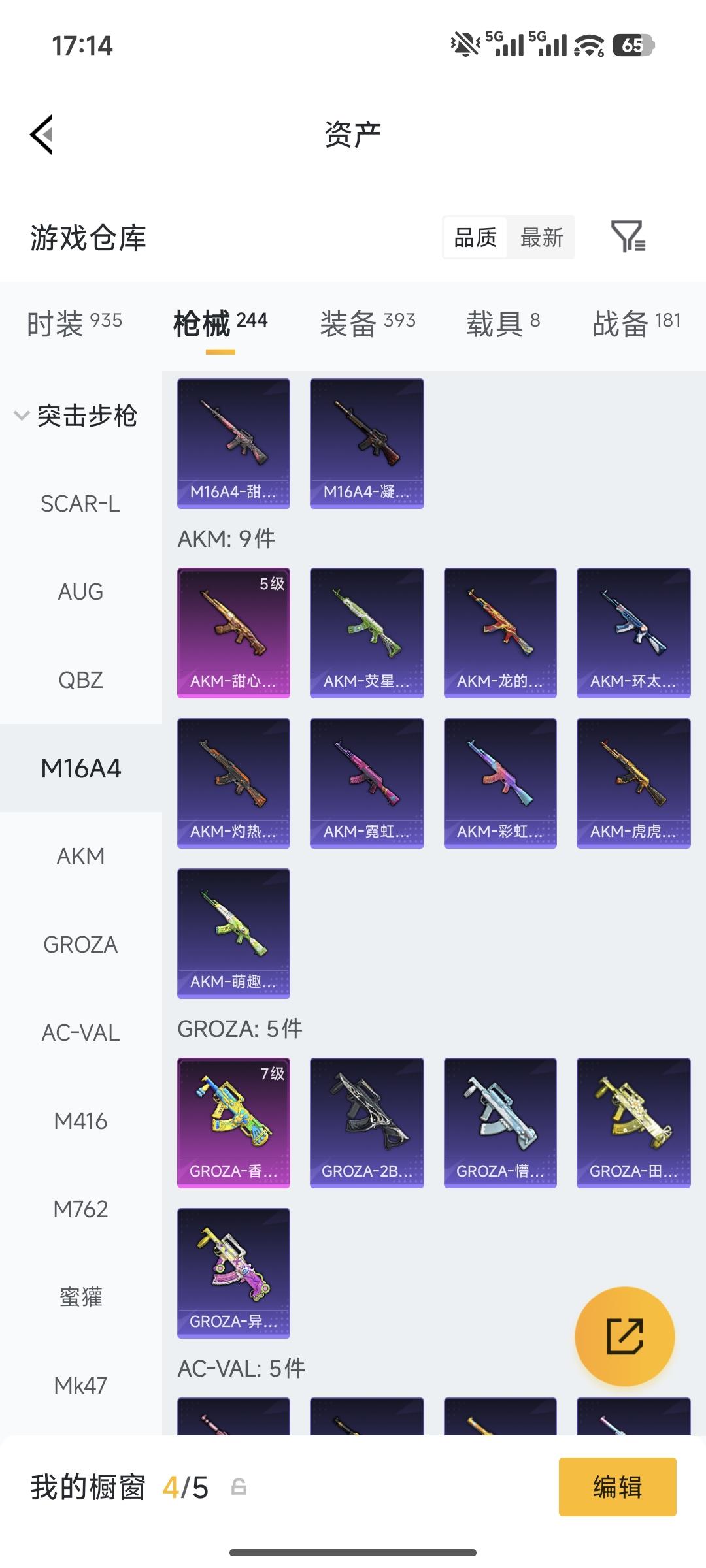Open the GROZA-香 level 7 skin
The width and height of the screenshot is (706, 1568).
tap(233, 1122)
